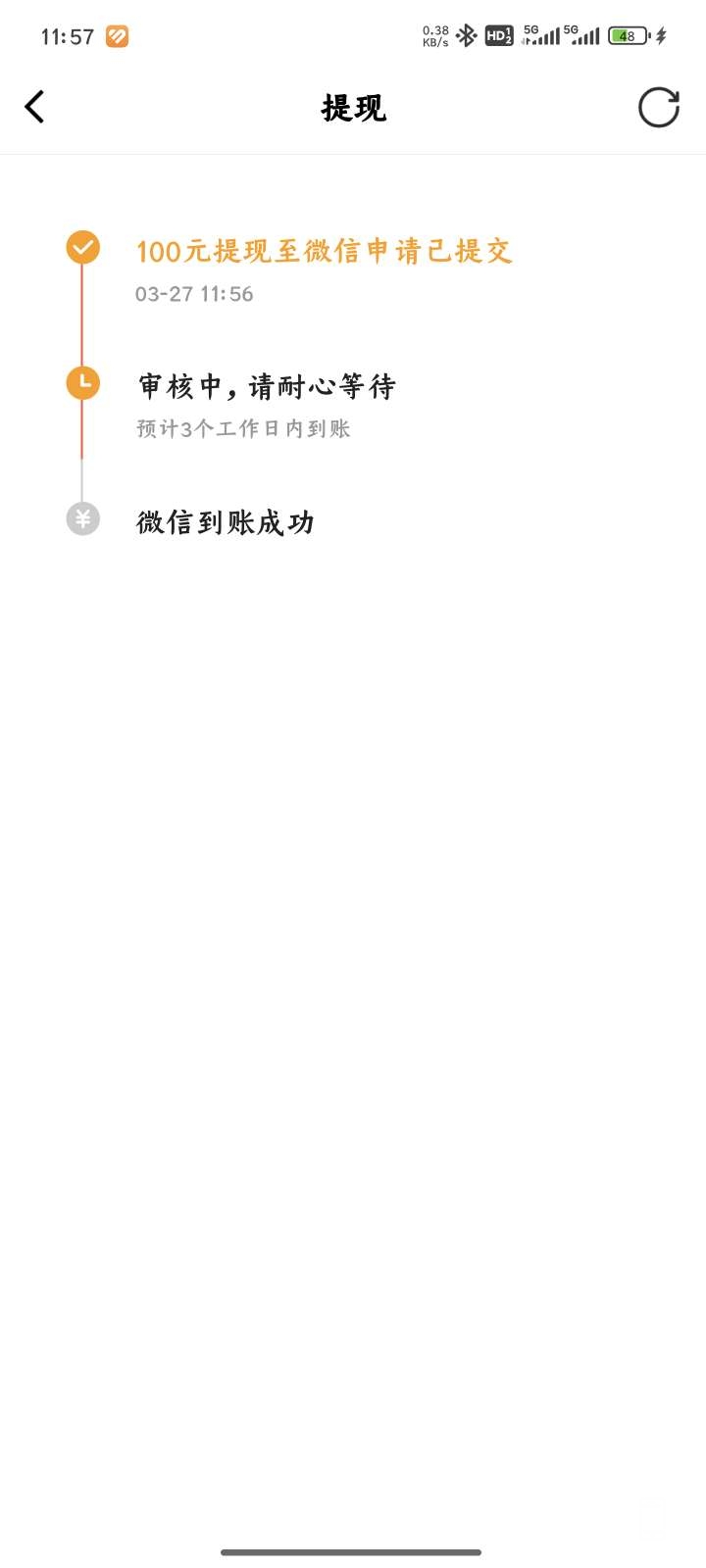Refresh the withdrawal status
This screenshot has height=1568, width=706.
tap(658, 108)
